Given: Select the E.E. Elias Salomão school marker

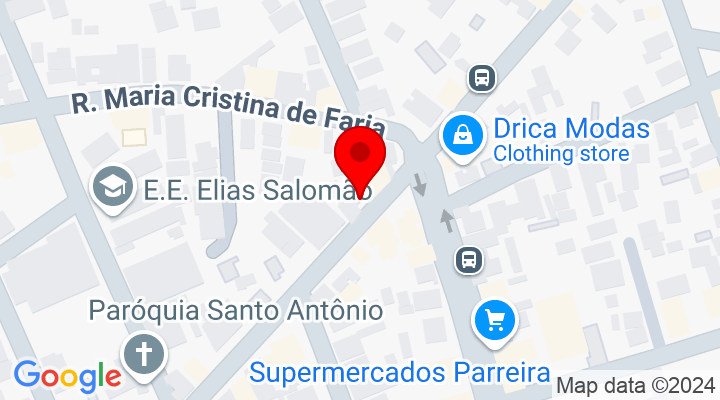Looking at the screenshot, I should [x=113, y=186].
